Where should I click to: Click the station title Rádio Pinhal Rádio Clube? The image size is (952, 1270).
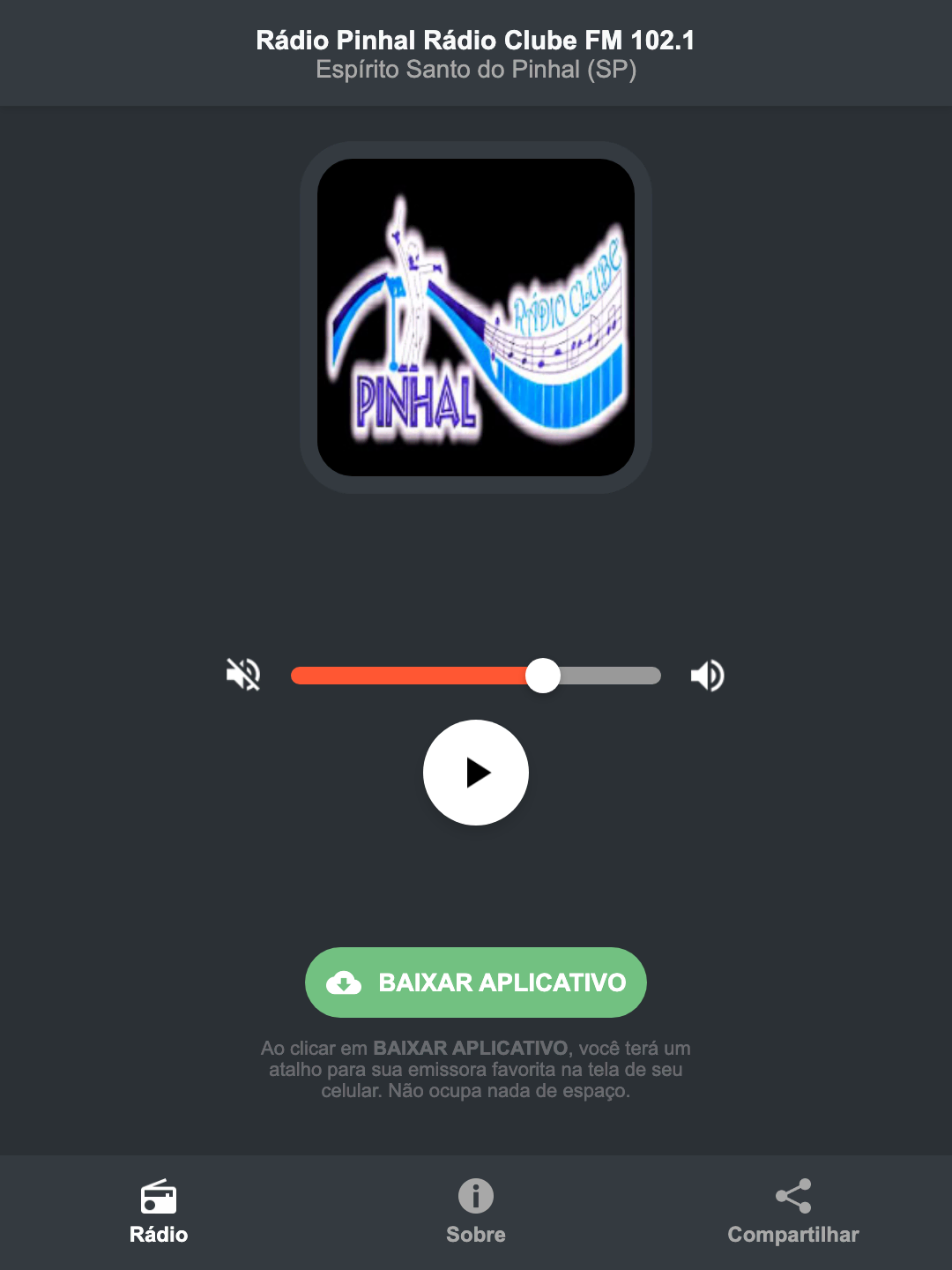pyautogui.click(x=475, y=39)
